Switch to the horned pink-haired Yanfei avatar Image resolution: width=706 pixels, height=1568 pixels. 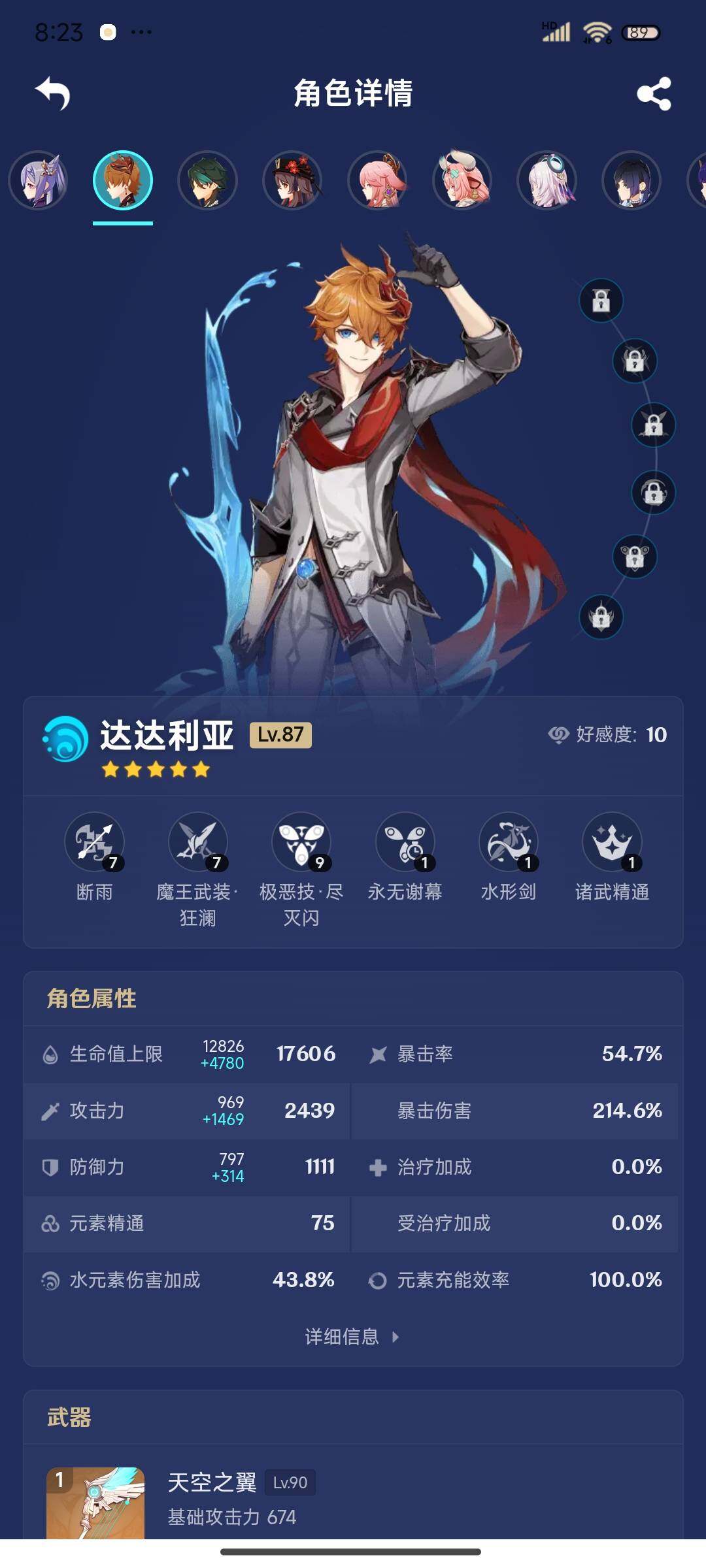coord(462,181)
